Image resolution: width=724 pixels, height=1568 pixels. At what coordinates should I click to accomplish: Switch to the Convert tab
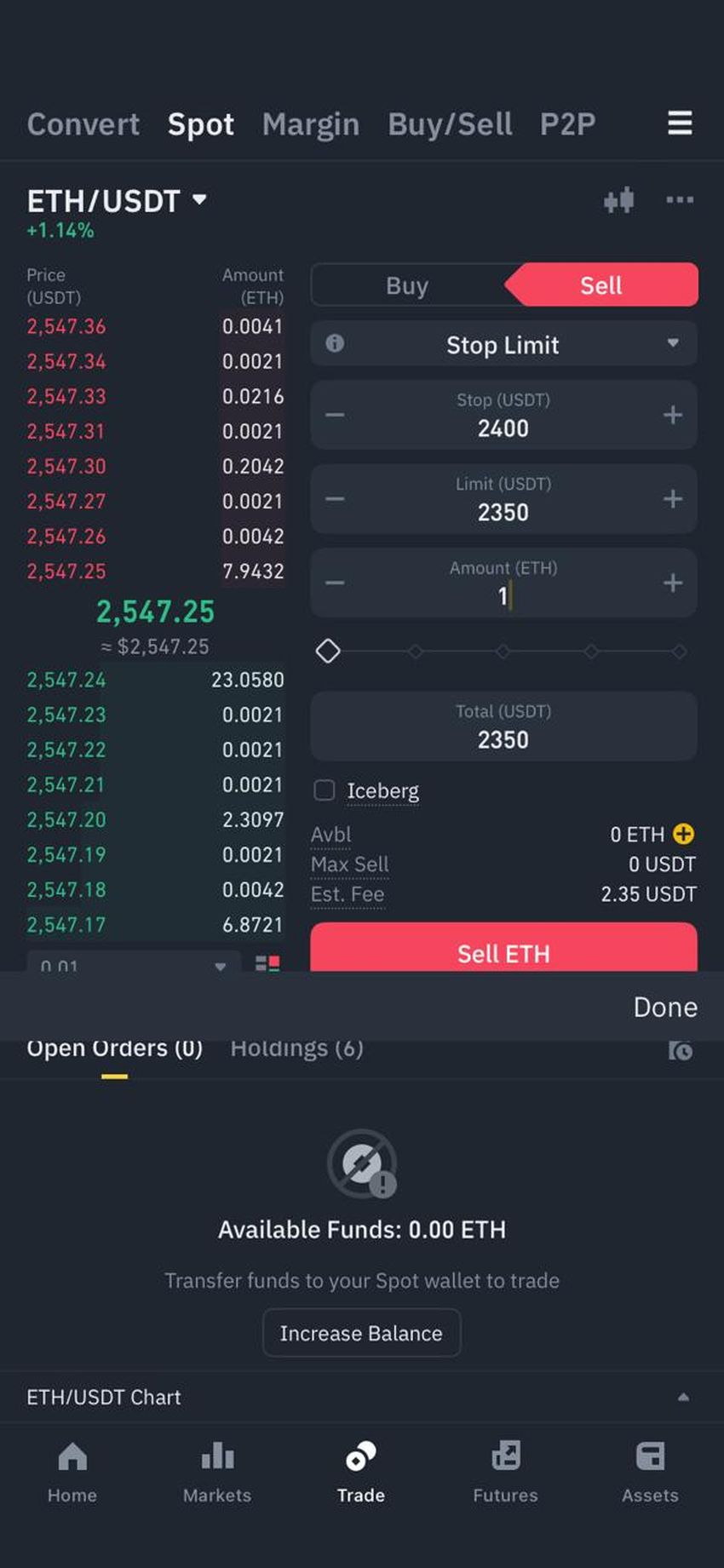point(83,124)
